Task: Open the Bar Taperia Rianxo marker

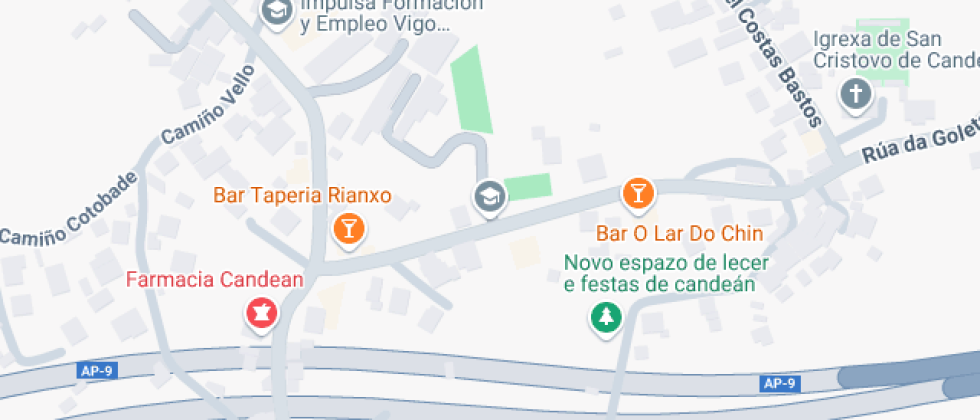Action: tap(349, 228)
